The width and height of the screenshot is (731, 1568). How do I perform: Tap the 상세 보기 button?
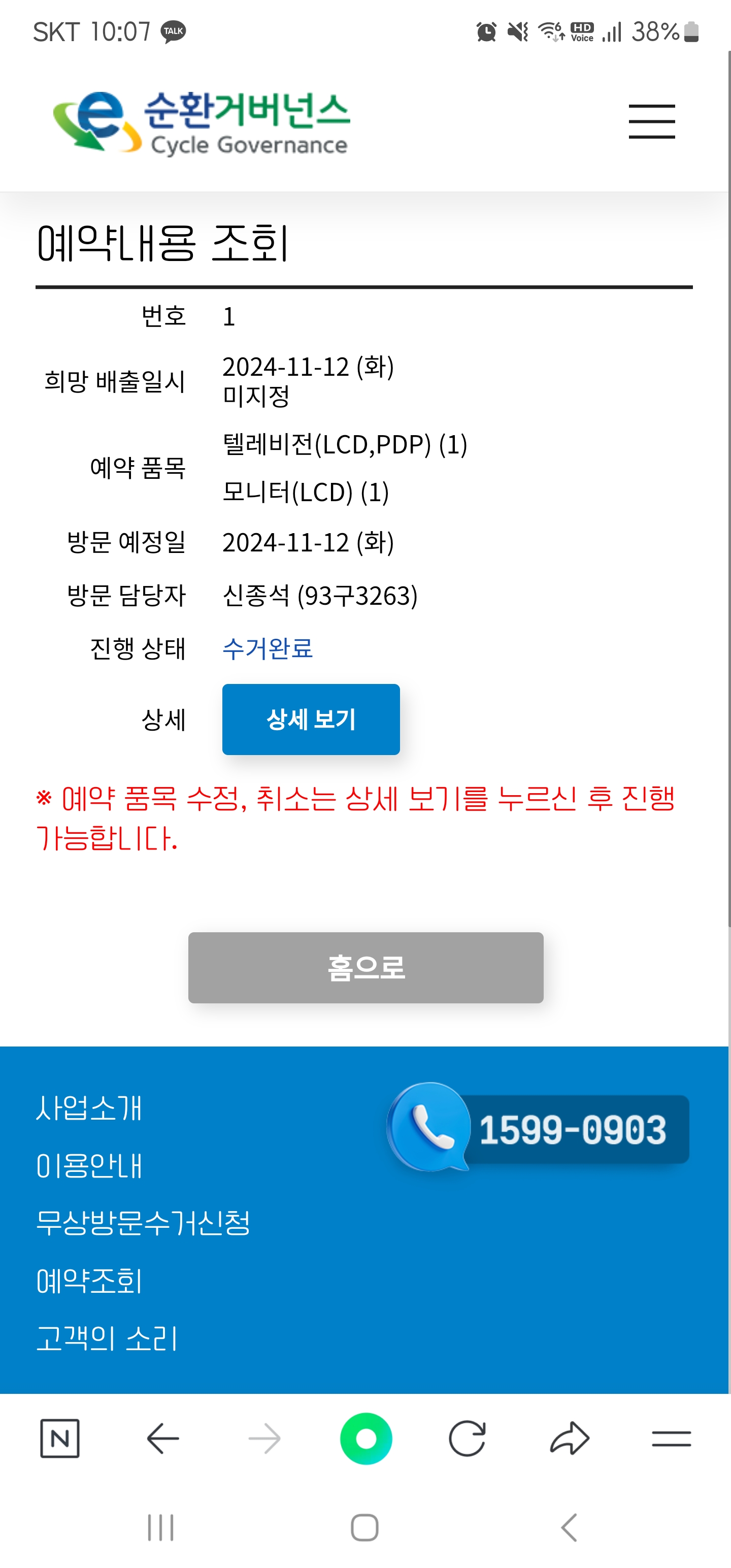point(310,719)
